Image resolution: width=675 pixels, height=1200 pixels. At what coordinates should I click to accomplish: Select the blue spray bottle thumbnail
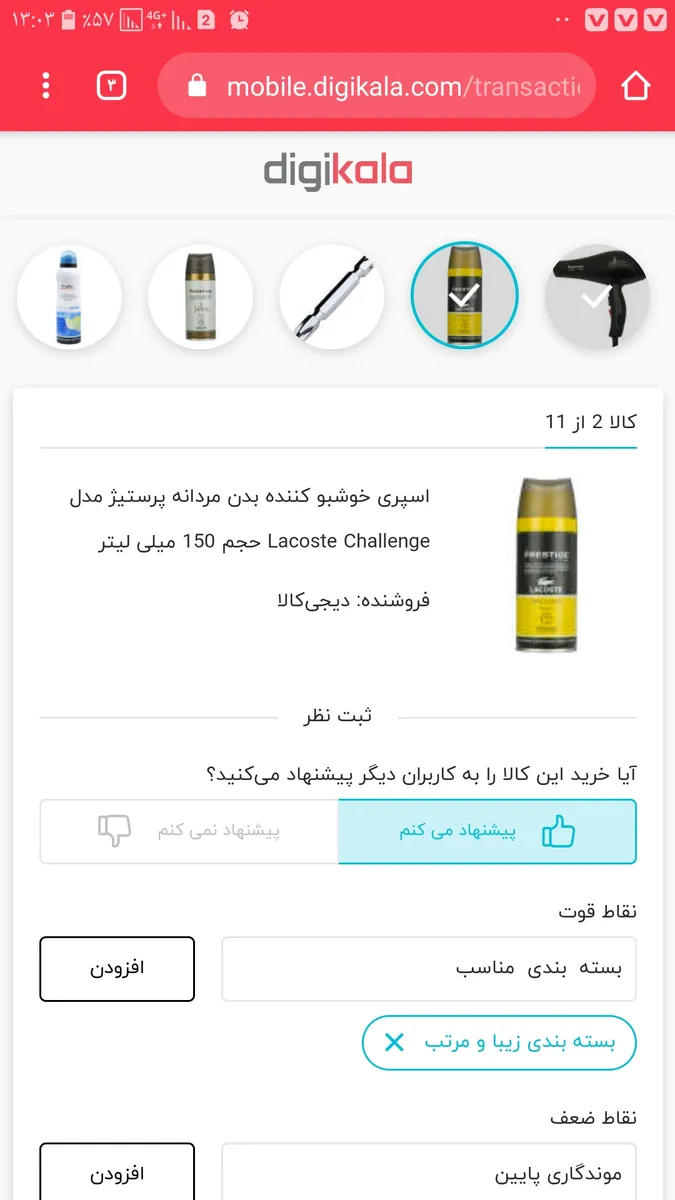70,297
